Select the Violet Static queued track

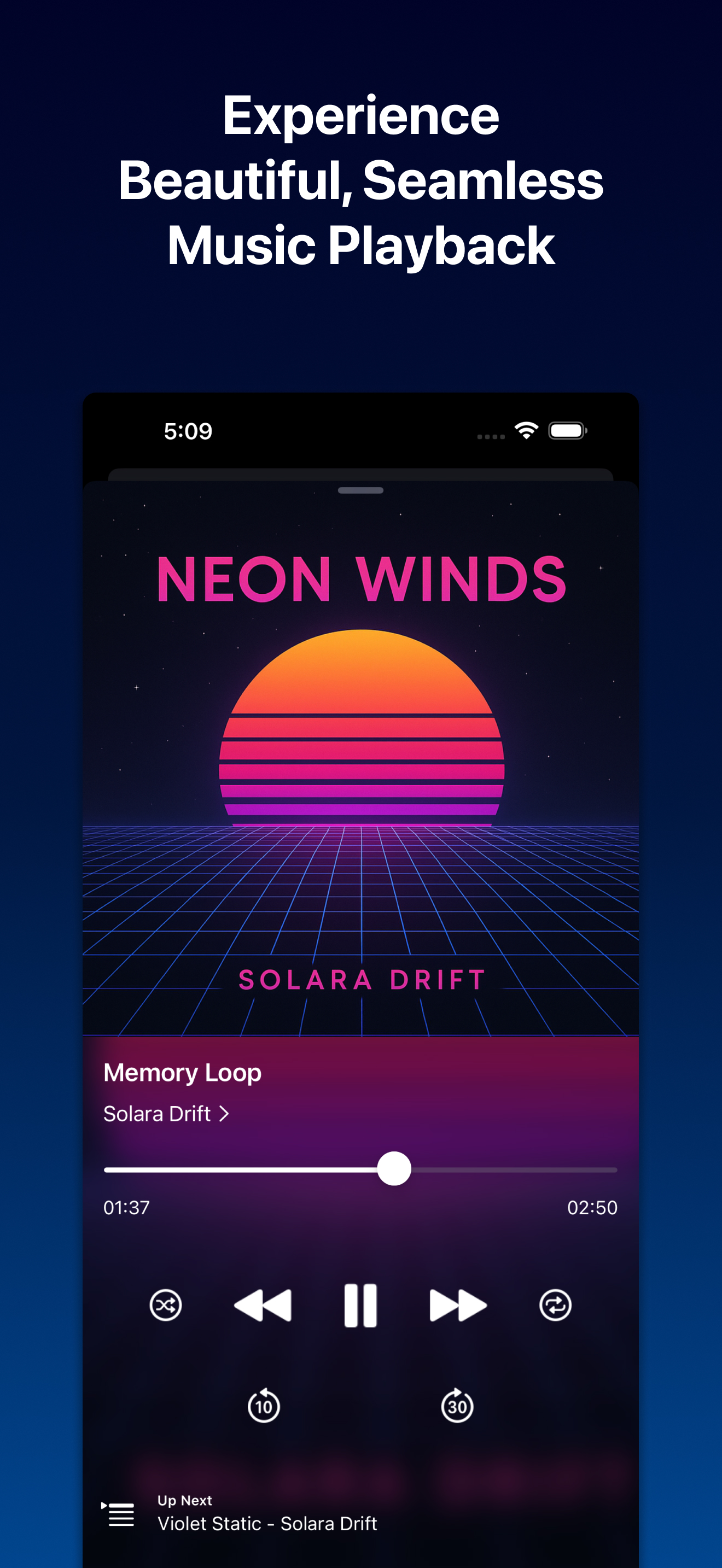pyautogui.click(x=267, y=1524)
